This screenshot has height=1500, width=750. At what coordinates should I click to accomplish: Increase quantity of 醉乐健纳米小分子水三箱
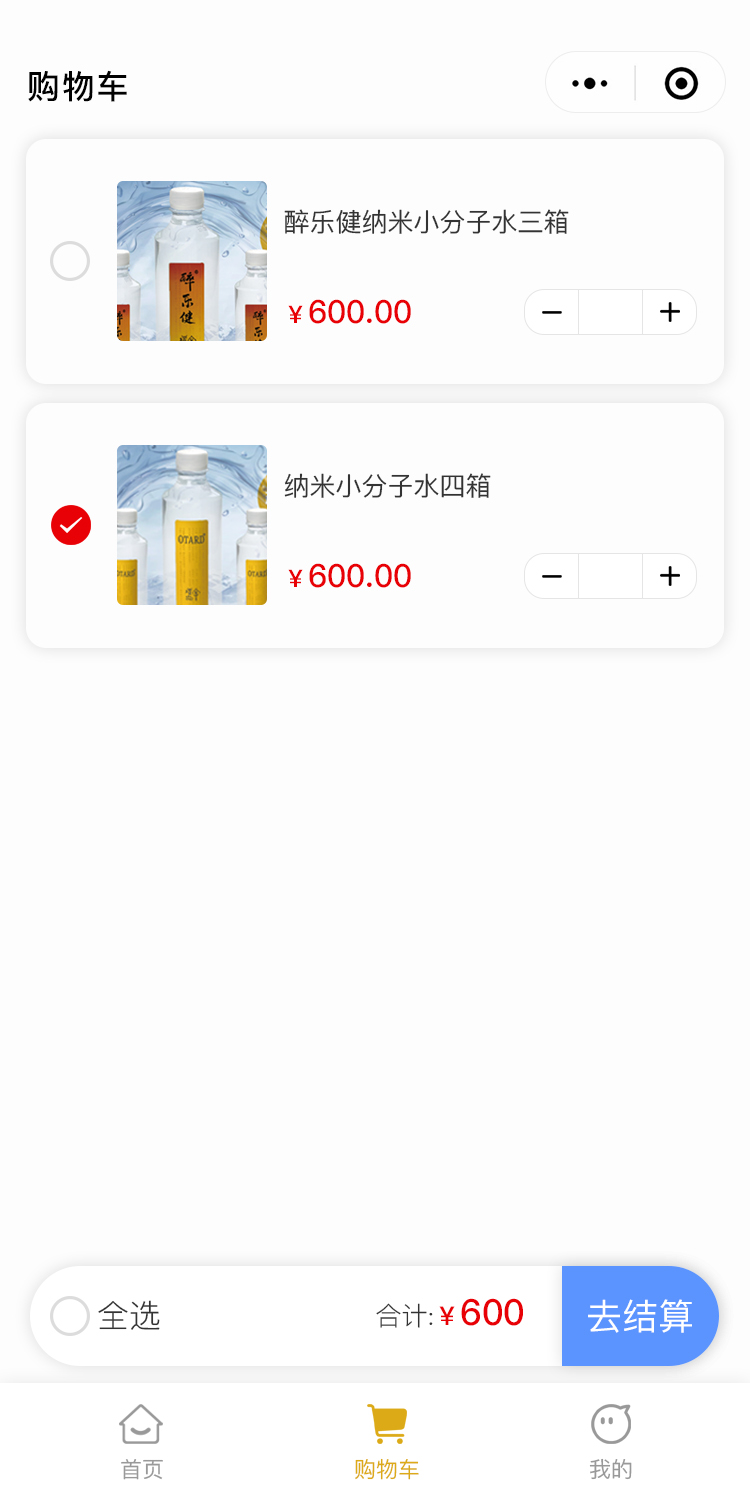pos(669,312)
